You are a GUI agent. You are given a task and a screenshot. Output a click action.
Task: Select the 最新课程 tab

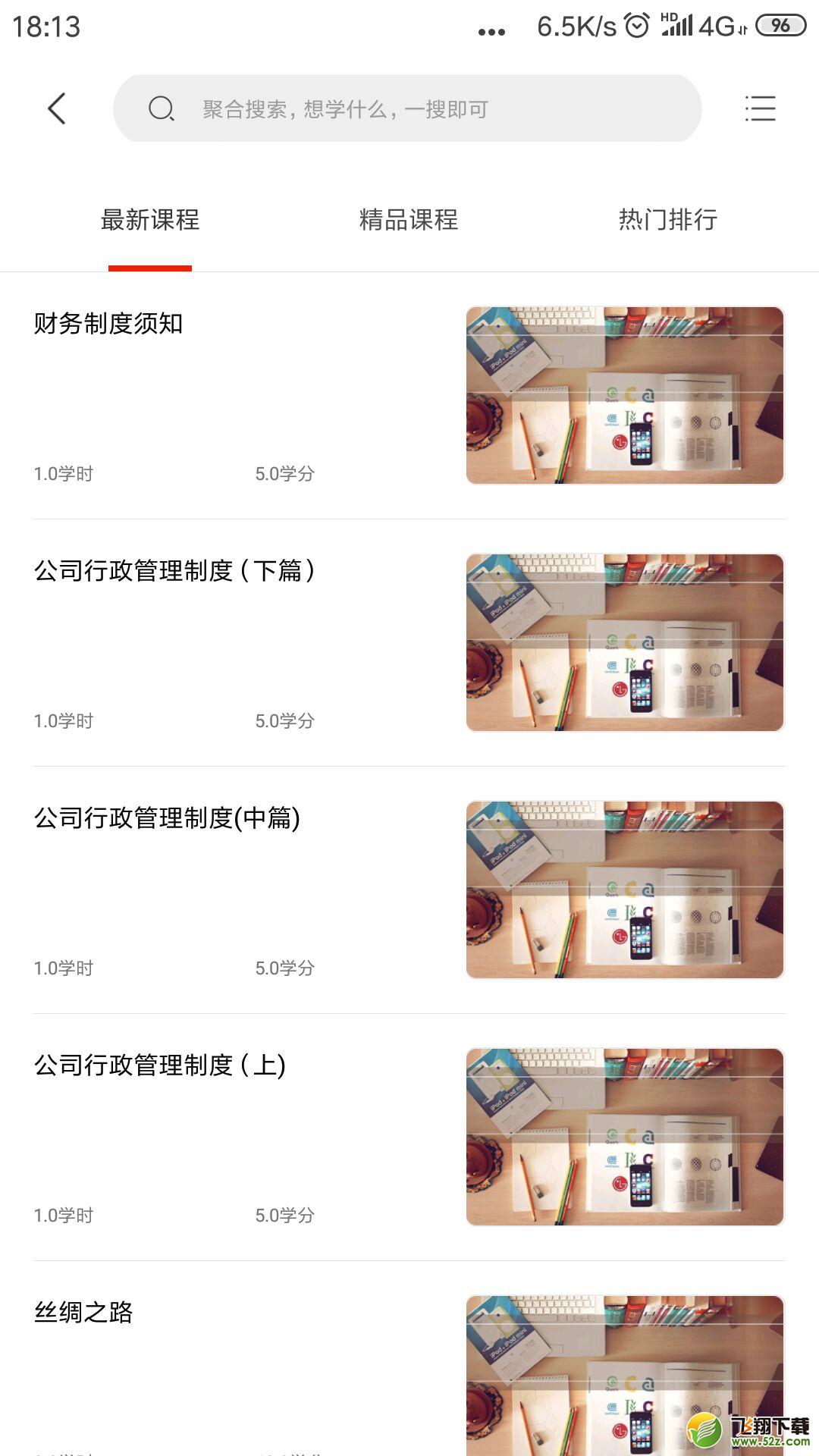[150, 220]
